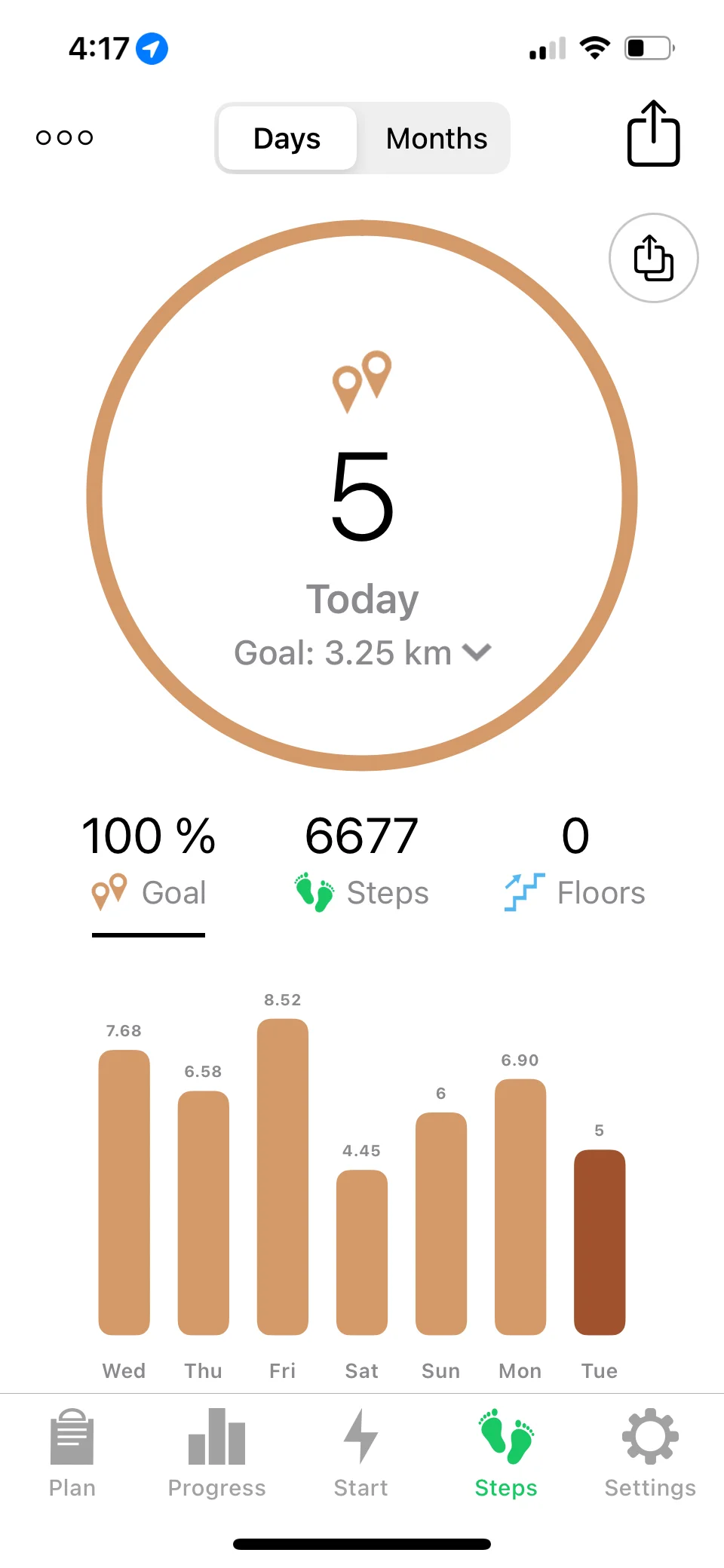Open the Plan tab

click(x=72, y=1453)
